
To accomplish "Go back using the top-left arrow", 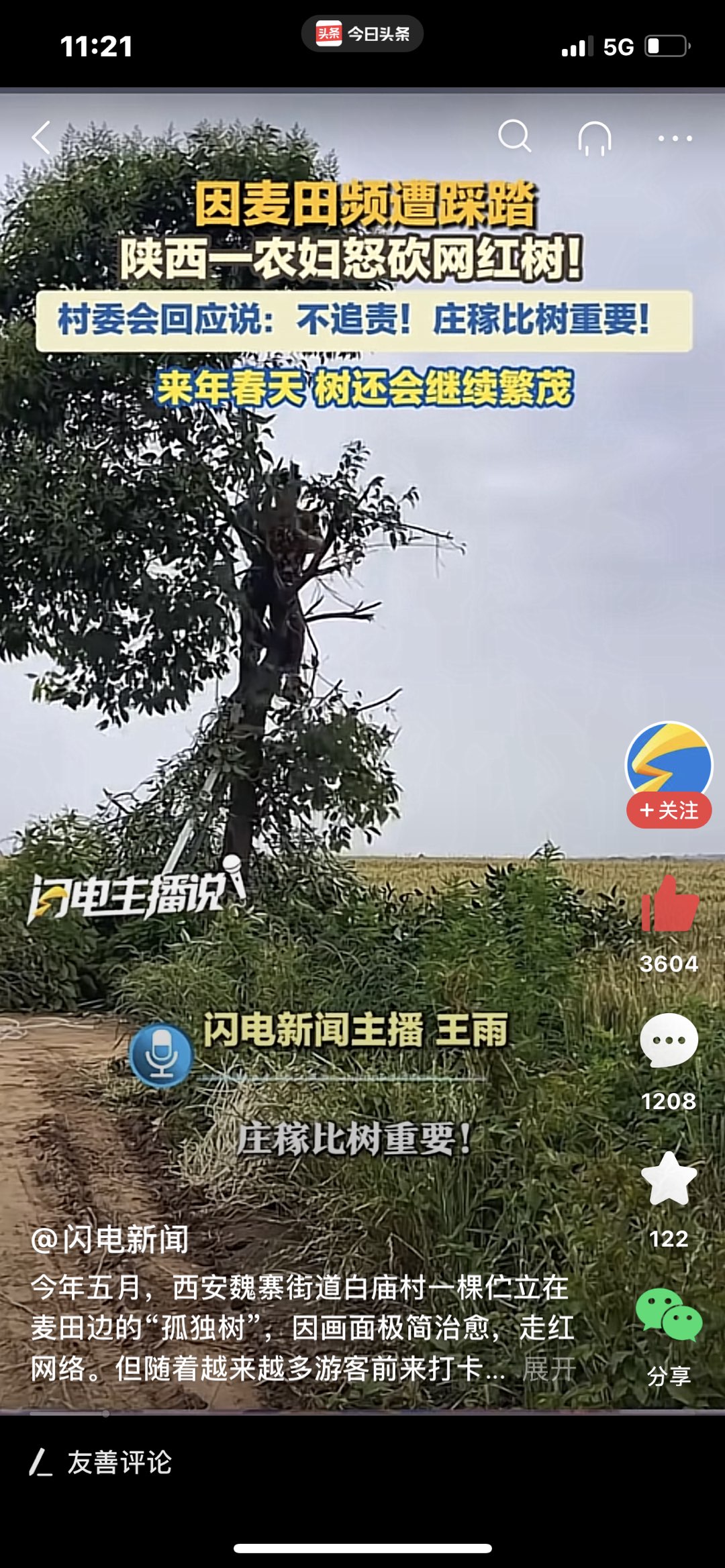I will (x=42, y=138).
